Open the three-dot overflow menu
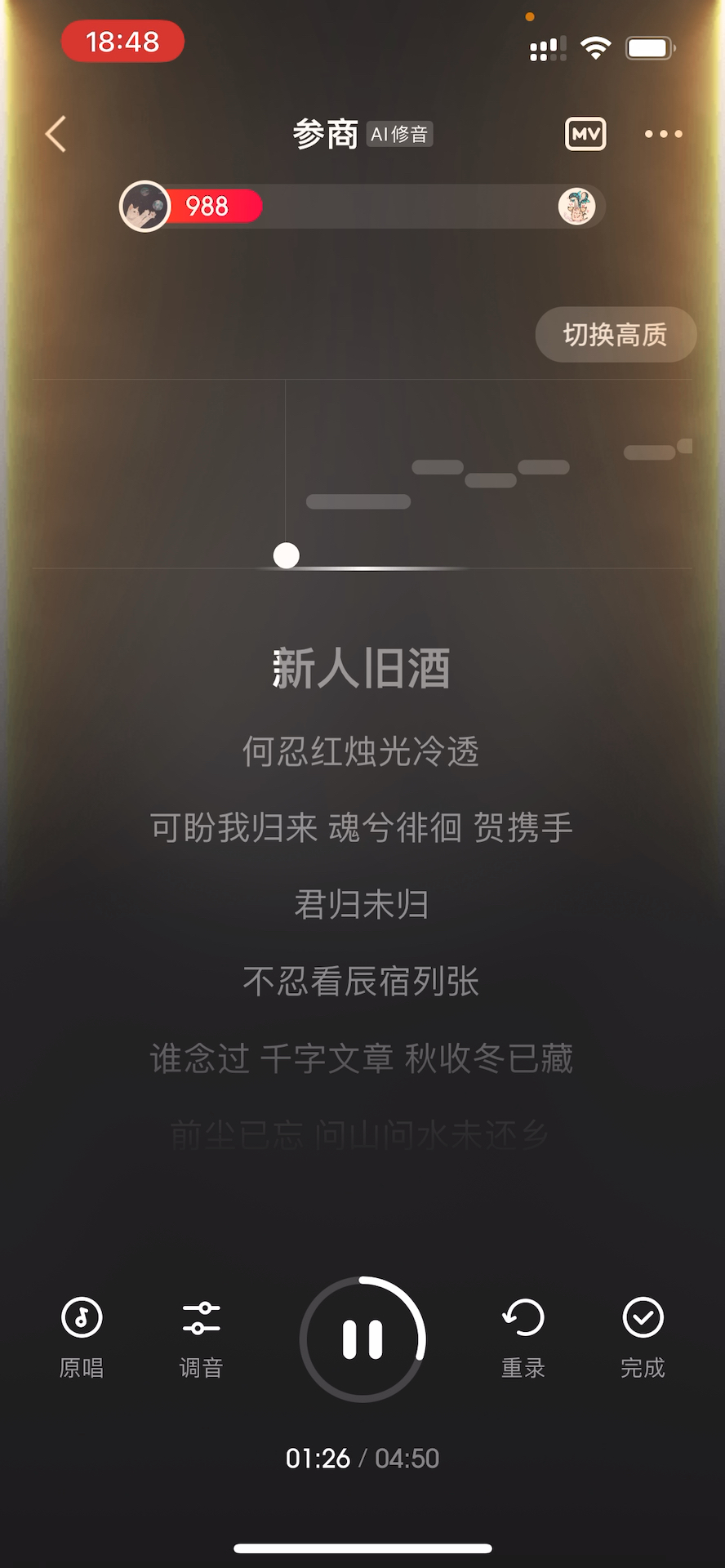725x1568 pixels. point(663,134)
